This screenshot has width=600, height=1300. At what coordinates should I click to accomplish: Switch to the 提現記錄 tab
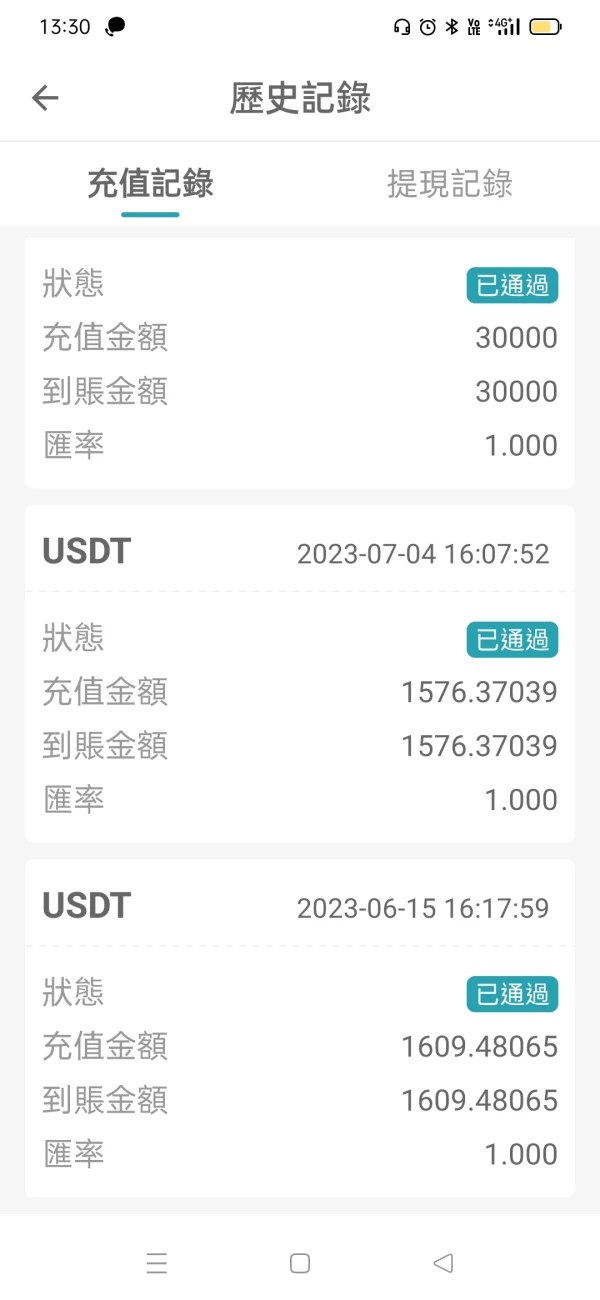pos(450,184)
